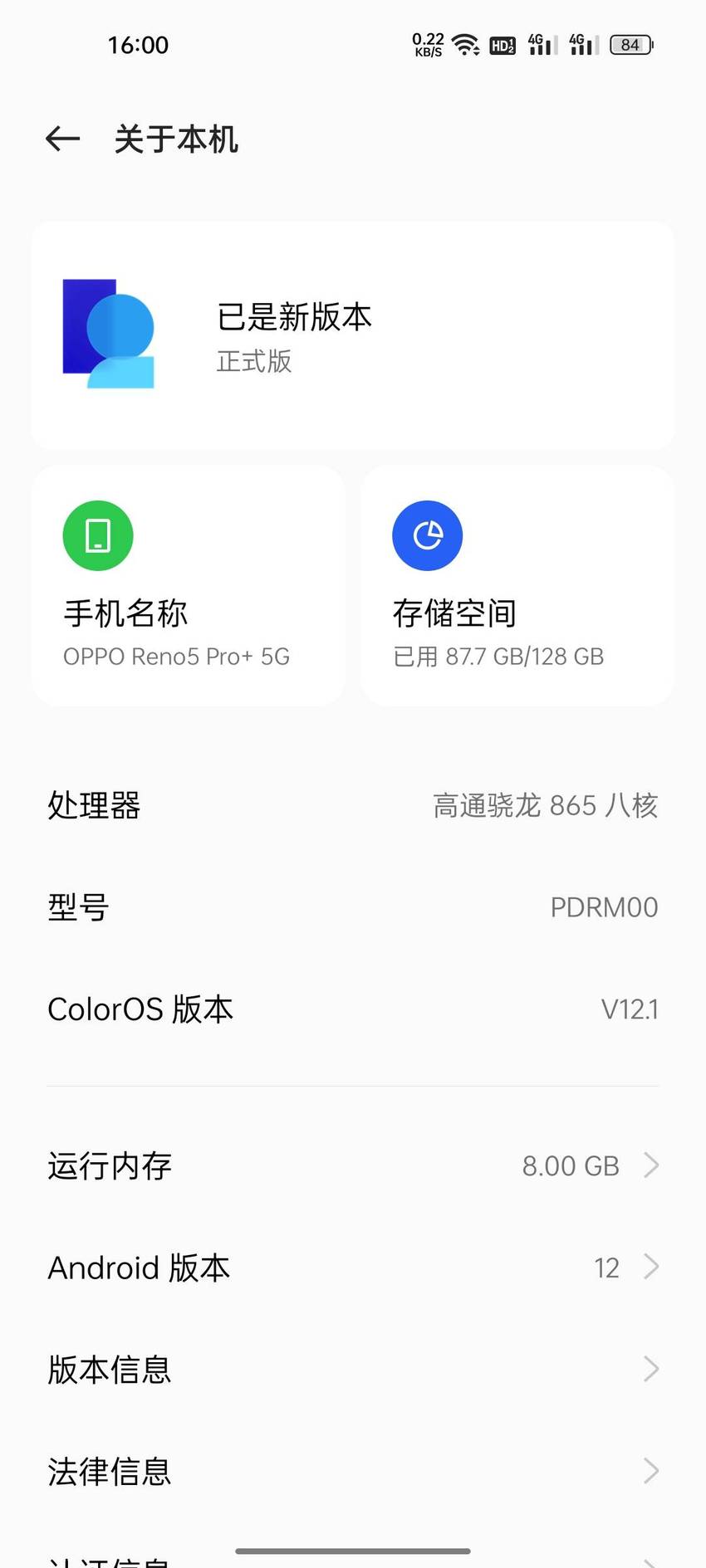Open the 手机名称 card
Viewport: 706px width, 1568px height.
[x=189, y=586]
